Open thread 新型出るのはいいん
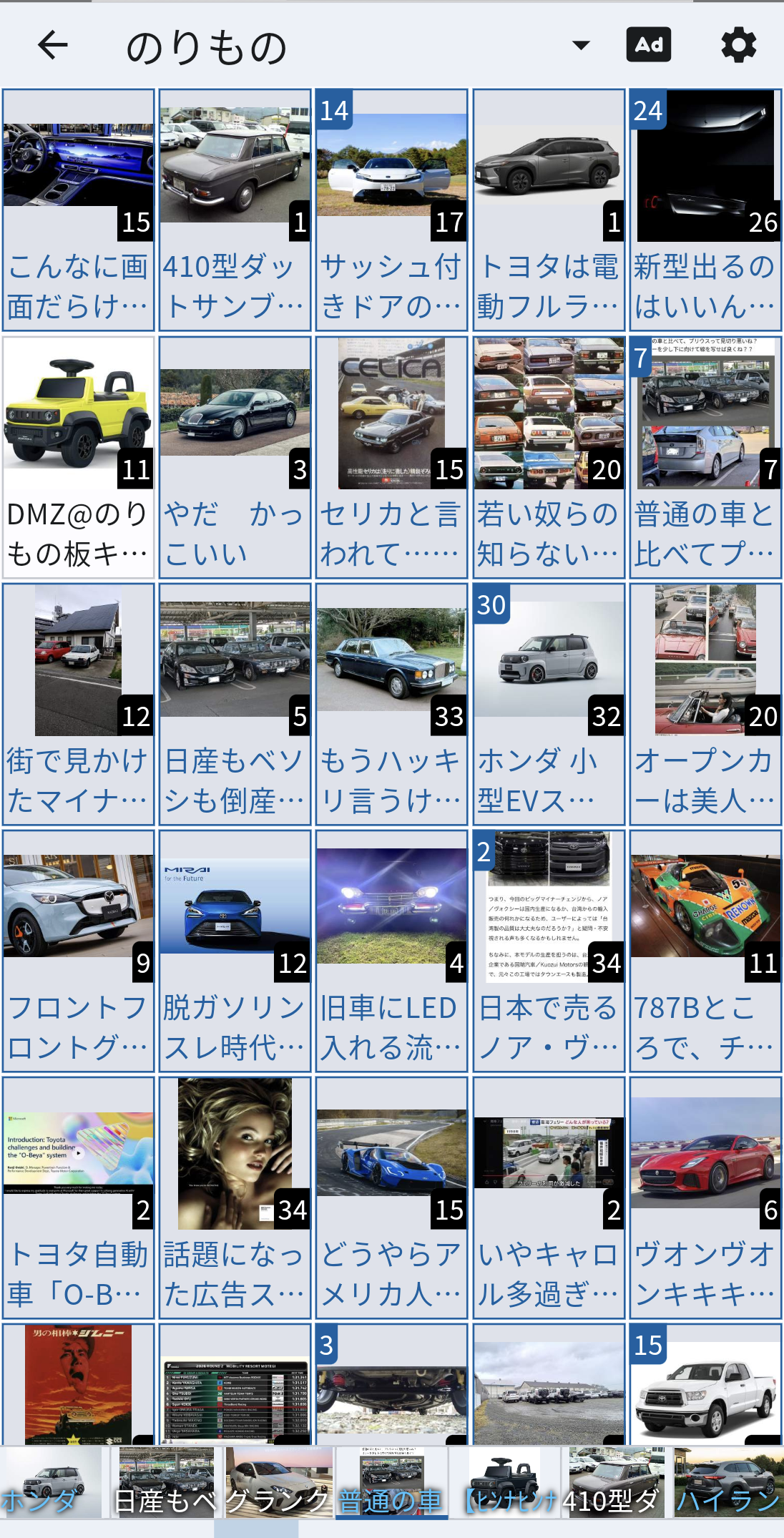 (705, 210)
